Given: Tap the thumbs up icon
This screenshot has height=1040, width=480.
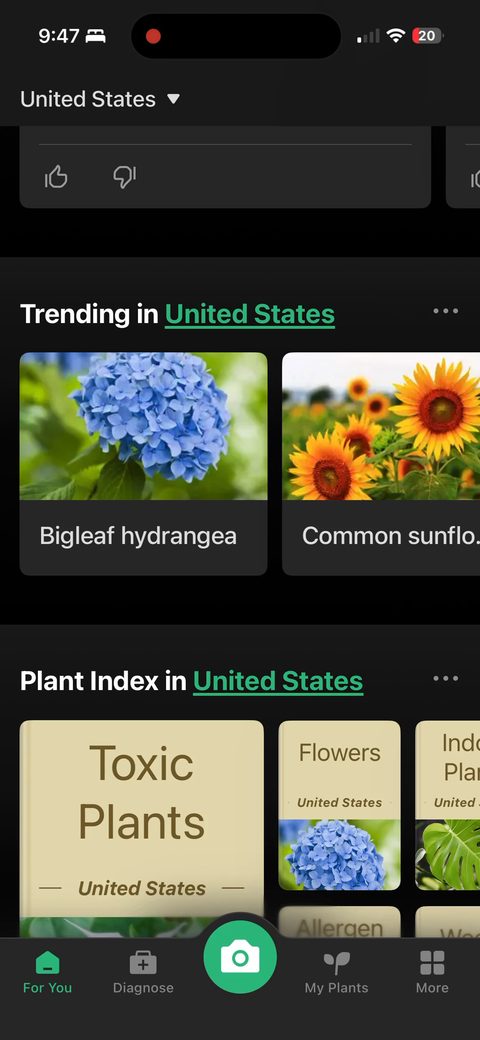Looking at the screenshot, I should 56,177.
